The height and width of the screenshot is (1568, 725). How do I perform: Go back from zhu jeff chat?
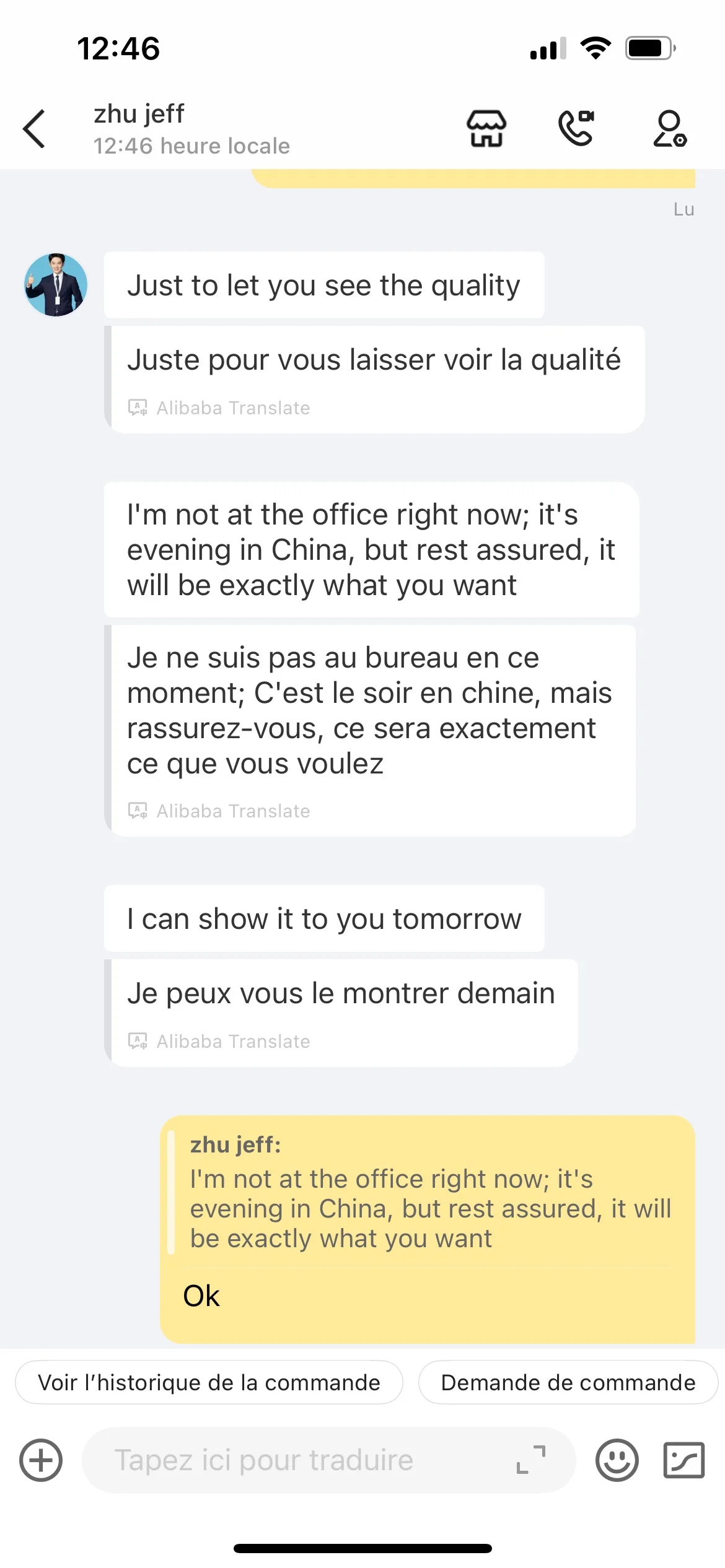pos(35,129)
